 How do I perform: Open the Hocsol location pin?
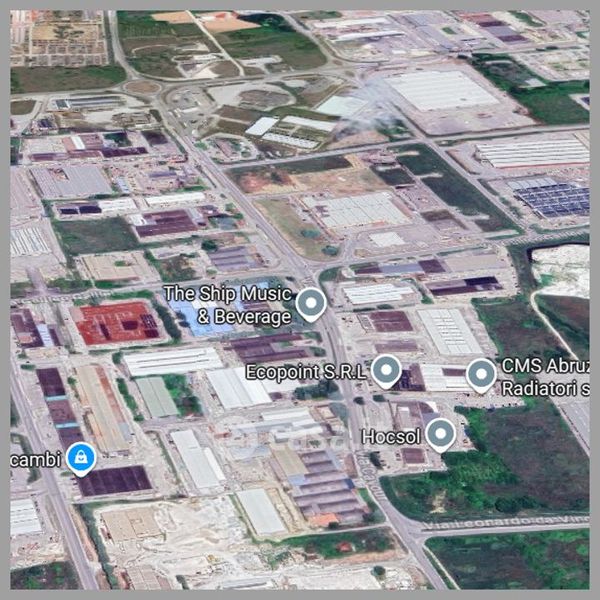tap(441, 435)
